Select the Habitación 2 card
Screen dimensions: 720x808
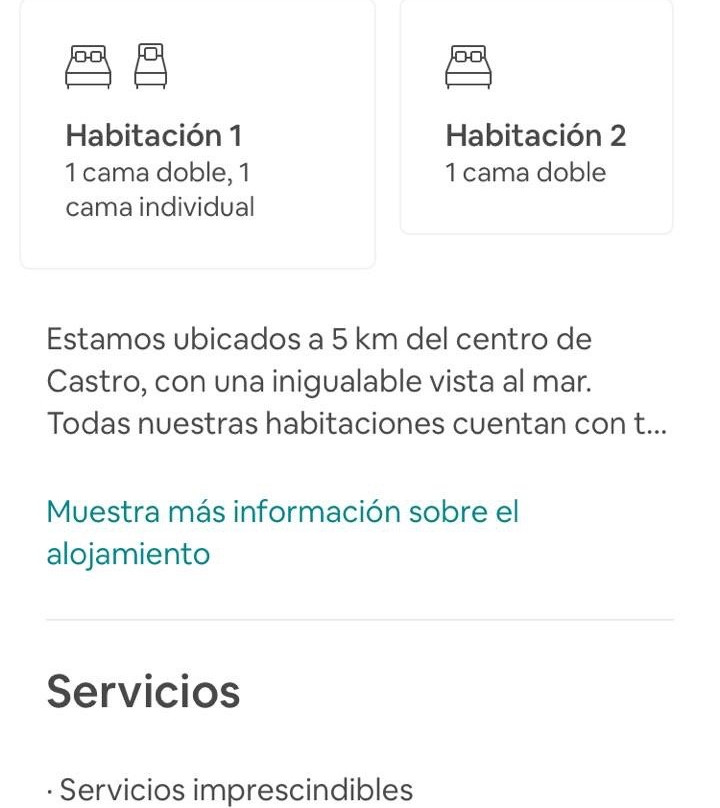point(536,120)
